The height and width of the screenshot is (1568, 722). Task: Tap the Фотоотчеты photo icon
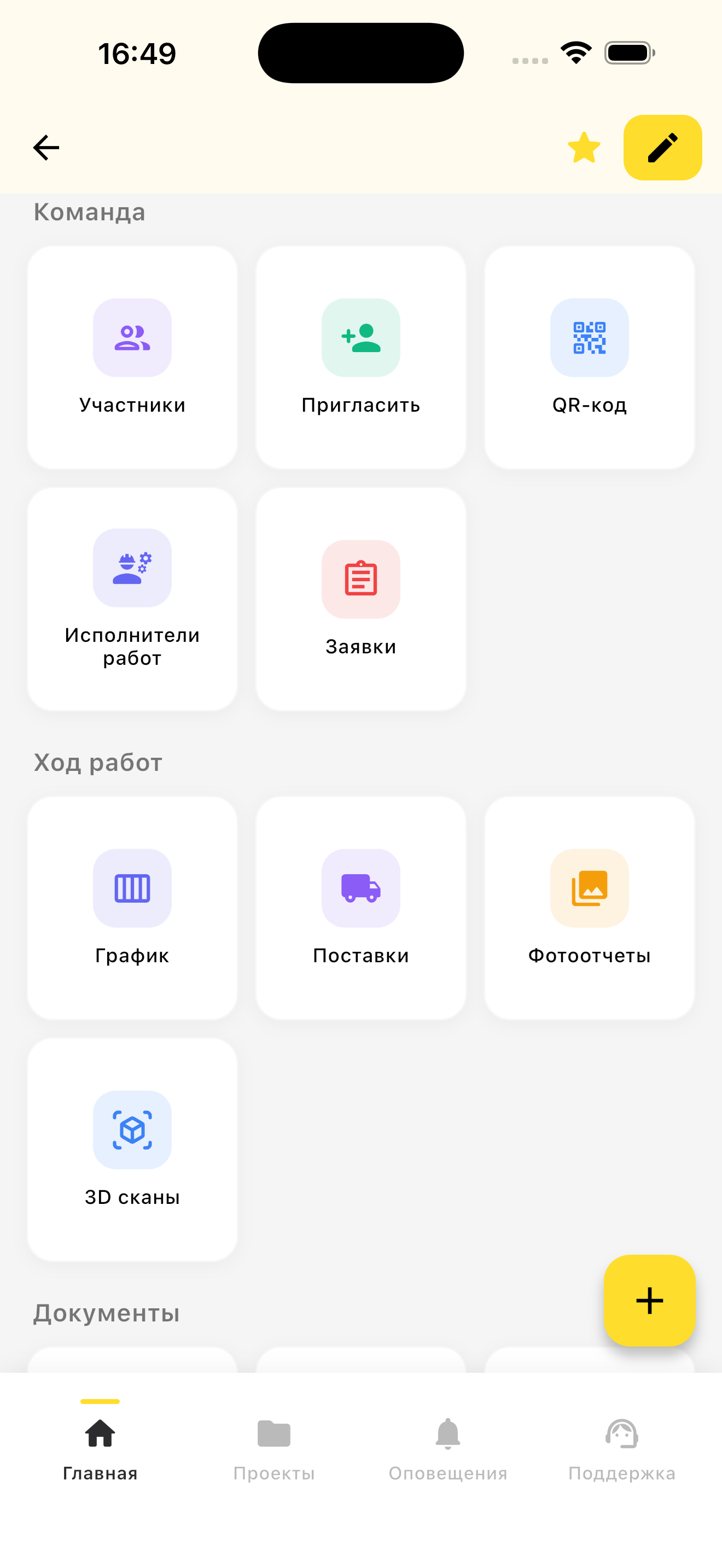pos(589,888)
